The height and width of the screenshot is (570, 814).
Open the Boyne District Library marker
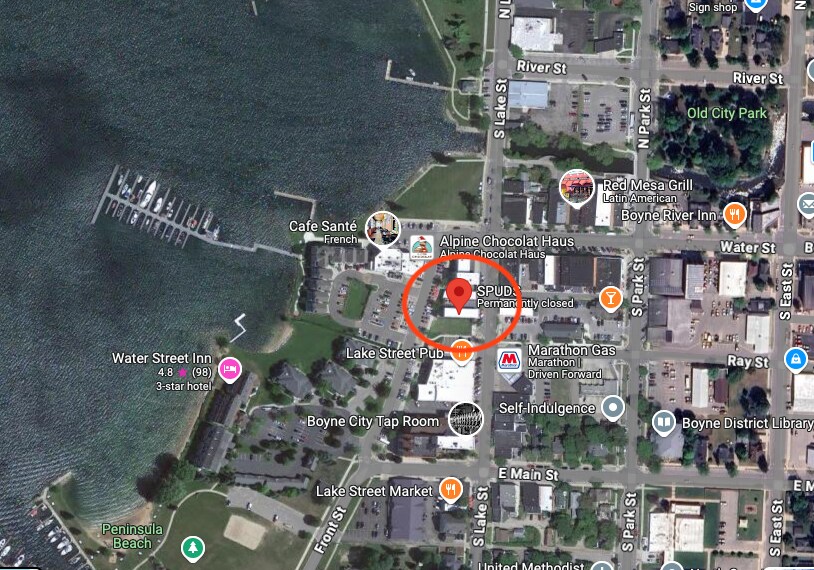(663, 423)
